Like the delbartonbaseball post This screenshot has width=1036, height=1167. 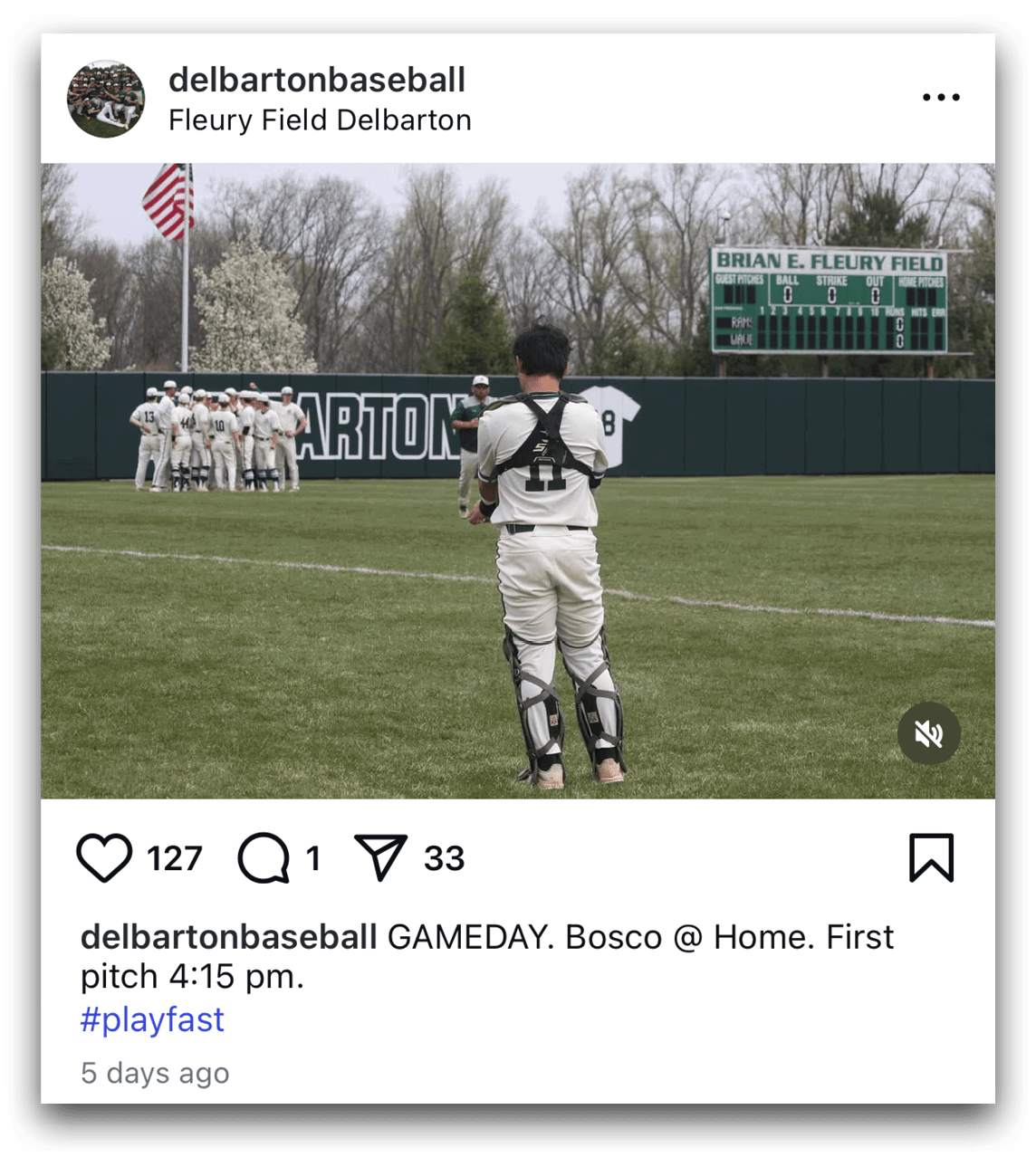pyautogui.click(x=104, y=857)
